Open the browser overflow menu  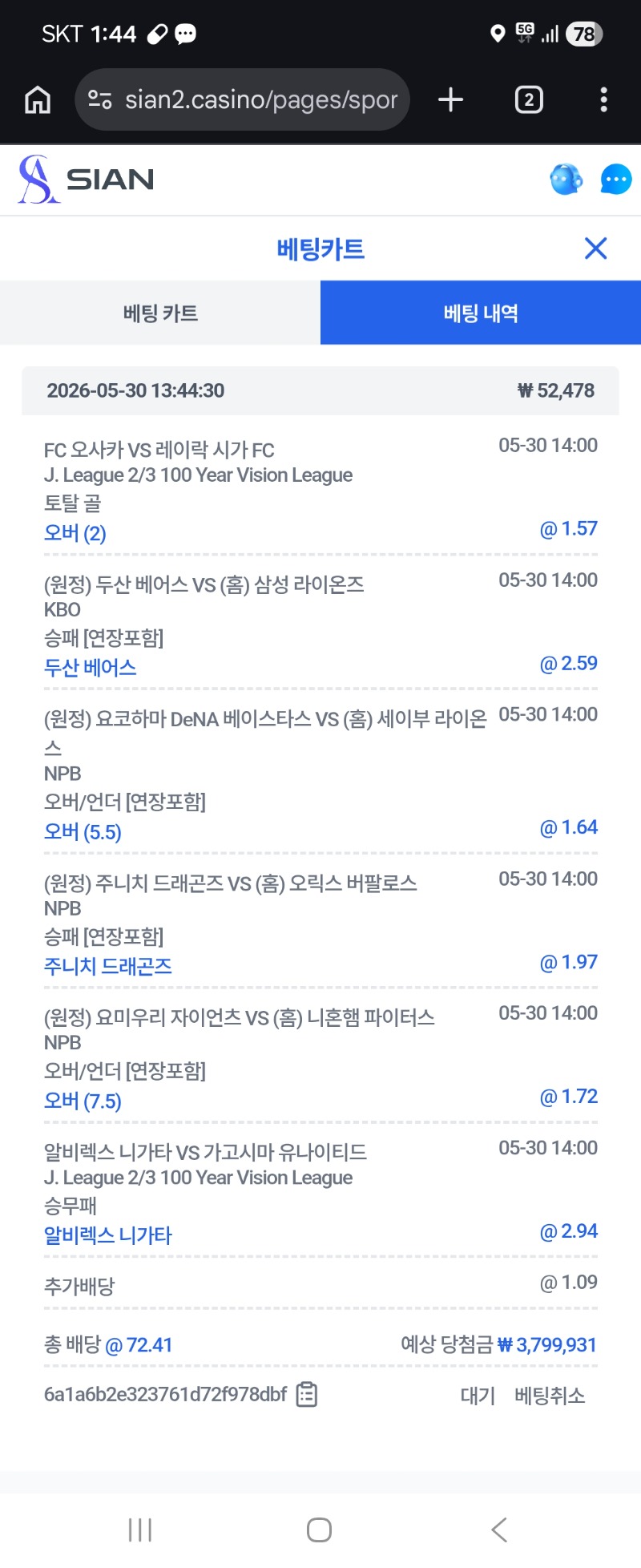point(603,99)
